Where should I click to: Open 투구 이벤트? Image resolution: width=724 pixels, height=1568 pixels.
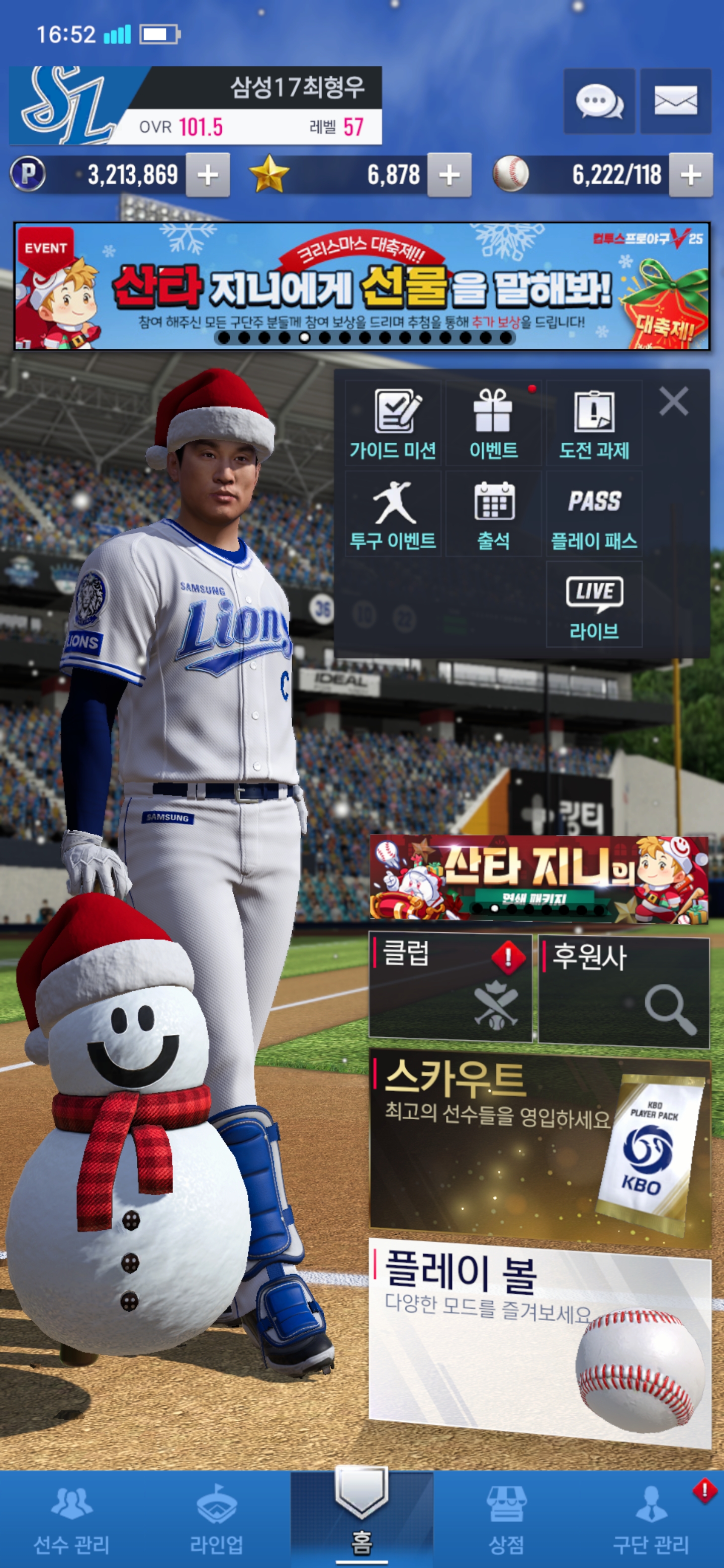pyautogui.click(x=393, y=514)
